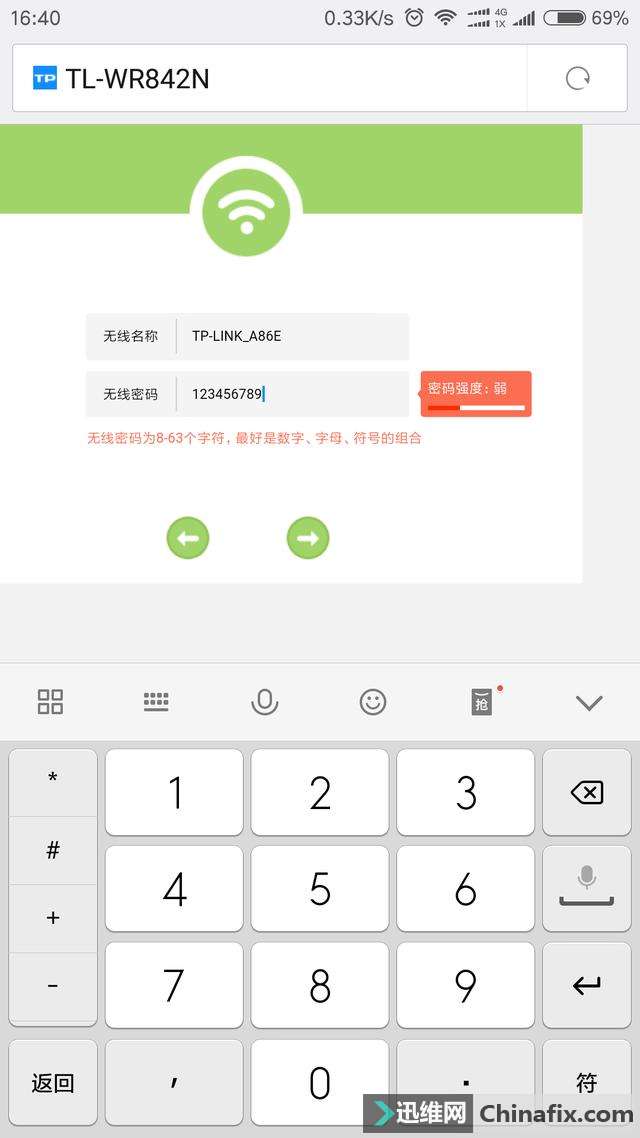Tap the space key with microphone
Image resolution: width=640 pixels, height=1138 pixels.
pos(587,889)
